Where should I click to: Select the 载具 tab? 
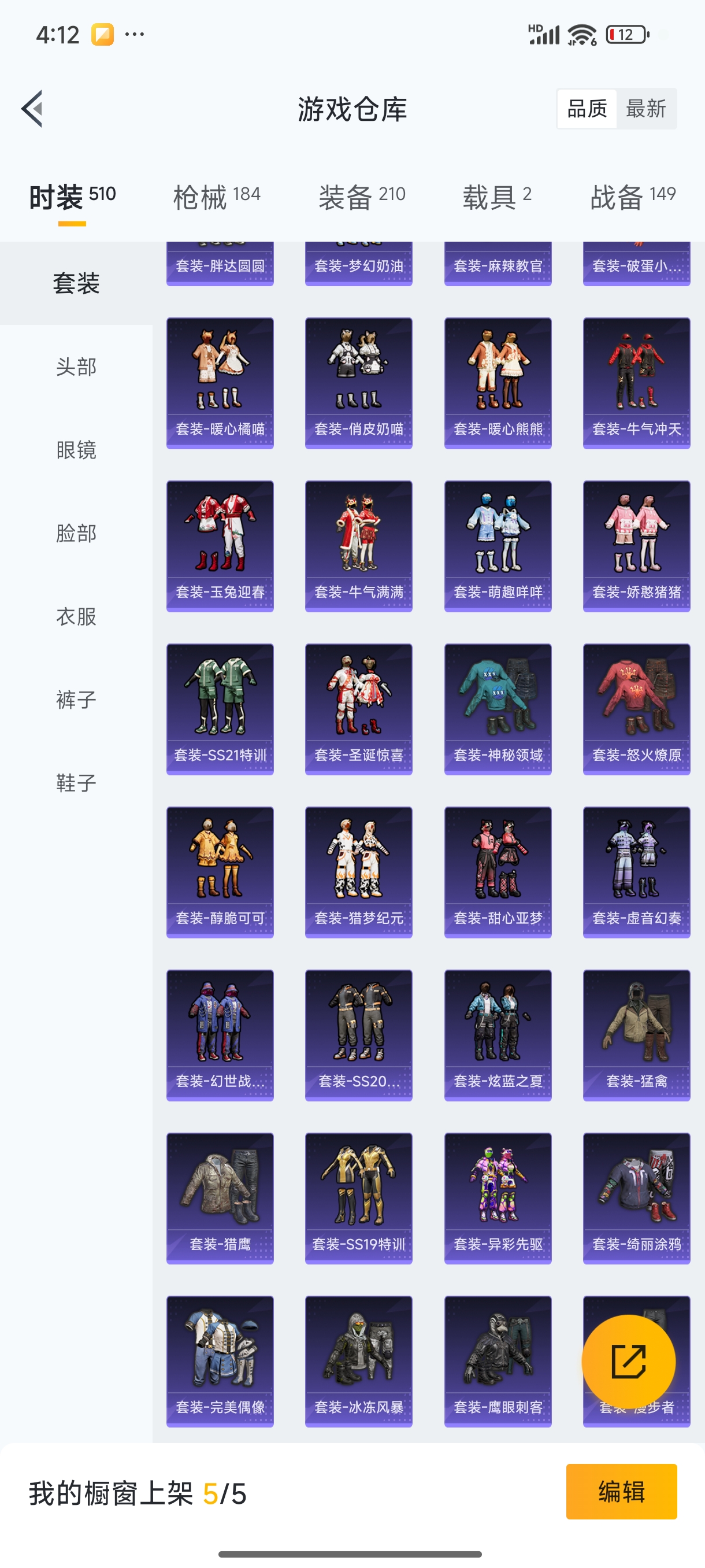[497, 197]
